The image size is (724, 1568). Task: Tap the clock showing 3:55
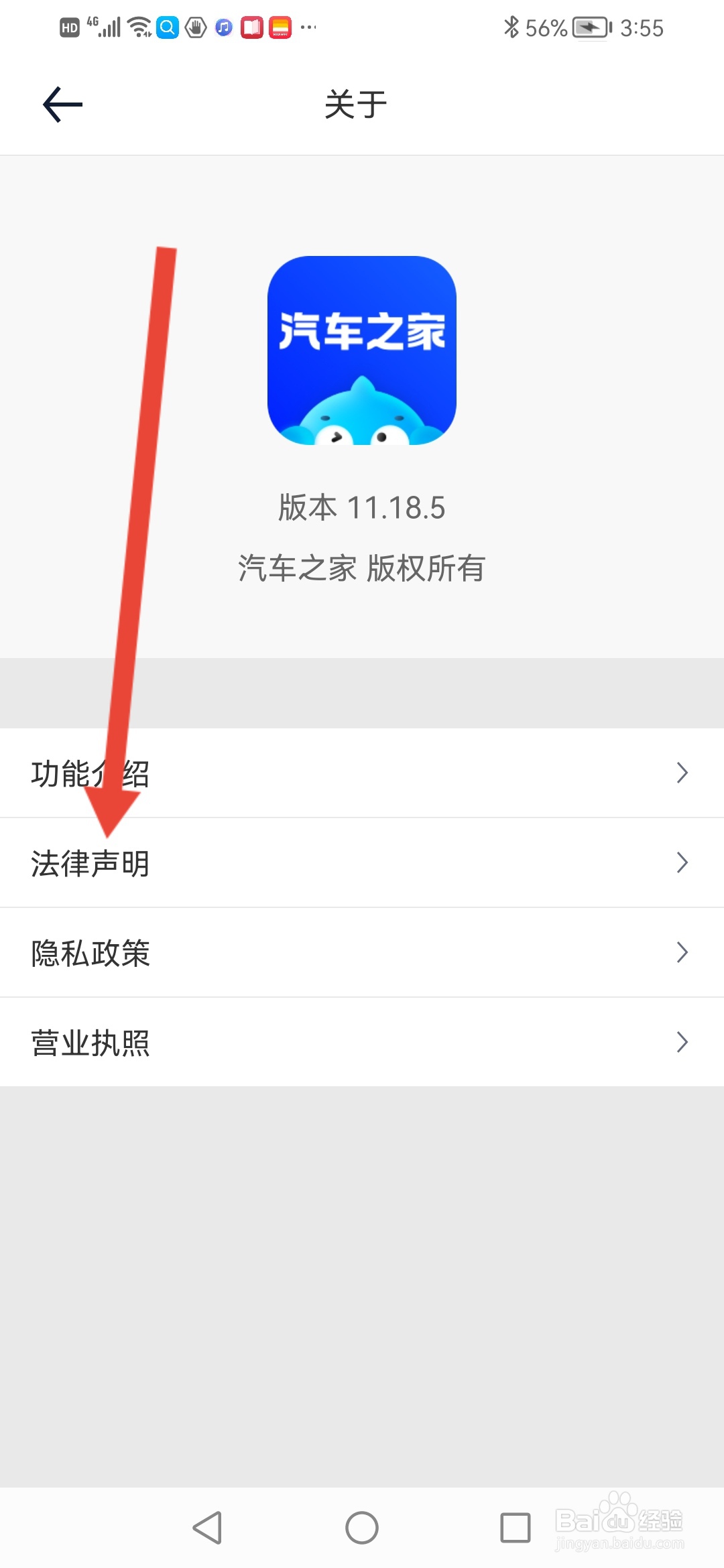click(642, 27)
